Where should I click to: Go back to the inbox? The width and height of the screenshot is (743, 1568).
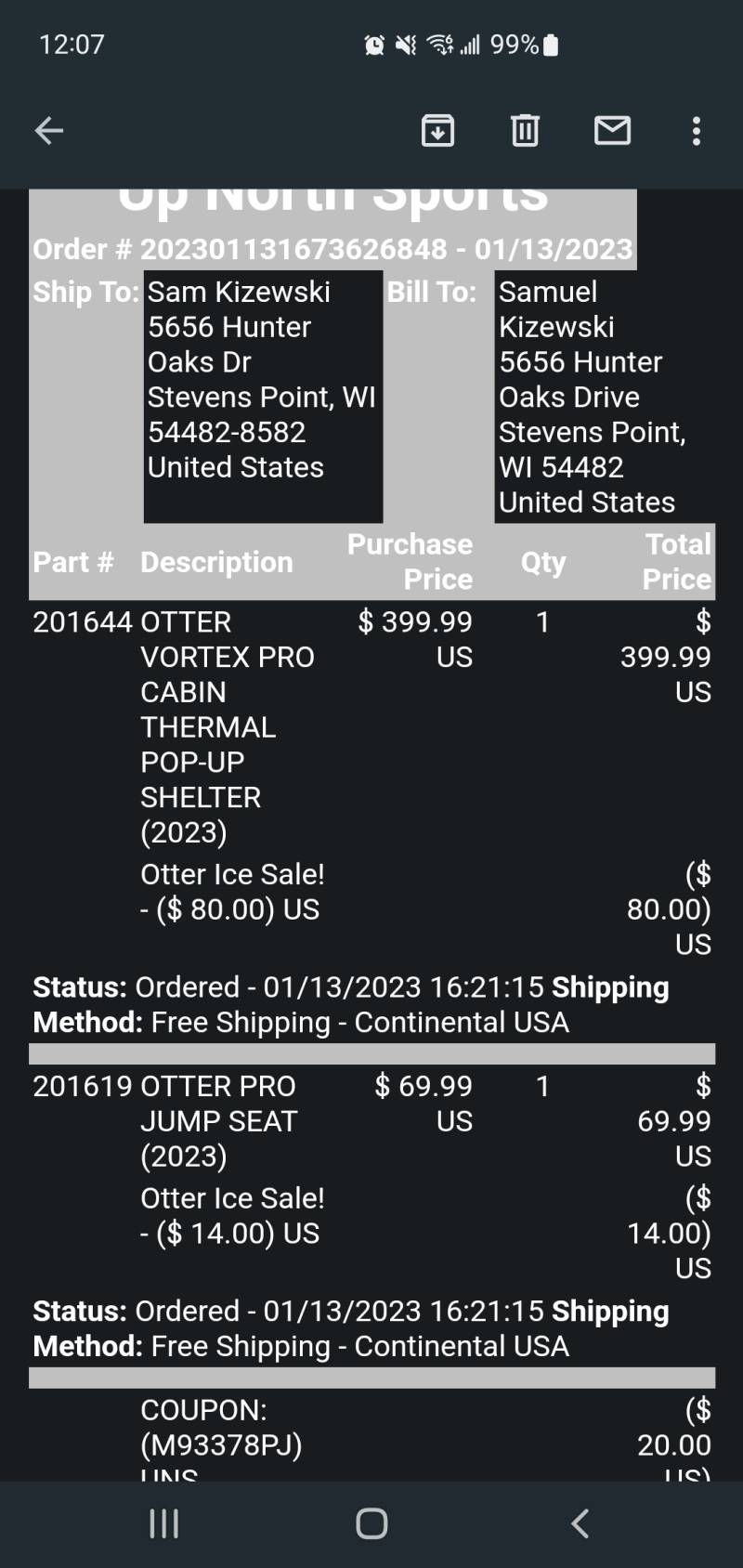(49, 131)
